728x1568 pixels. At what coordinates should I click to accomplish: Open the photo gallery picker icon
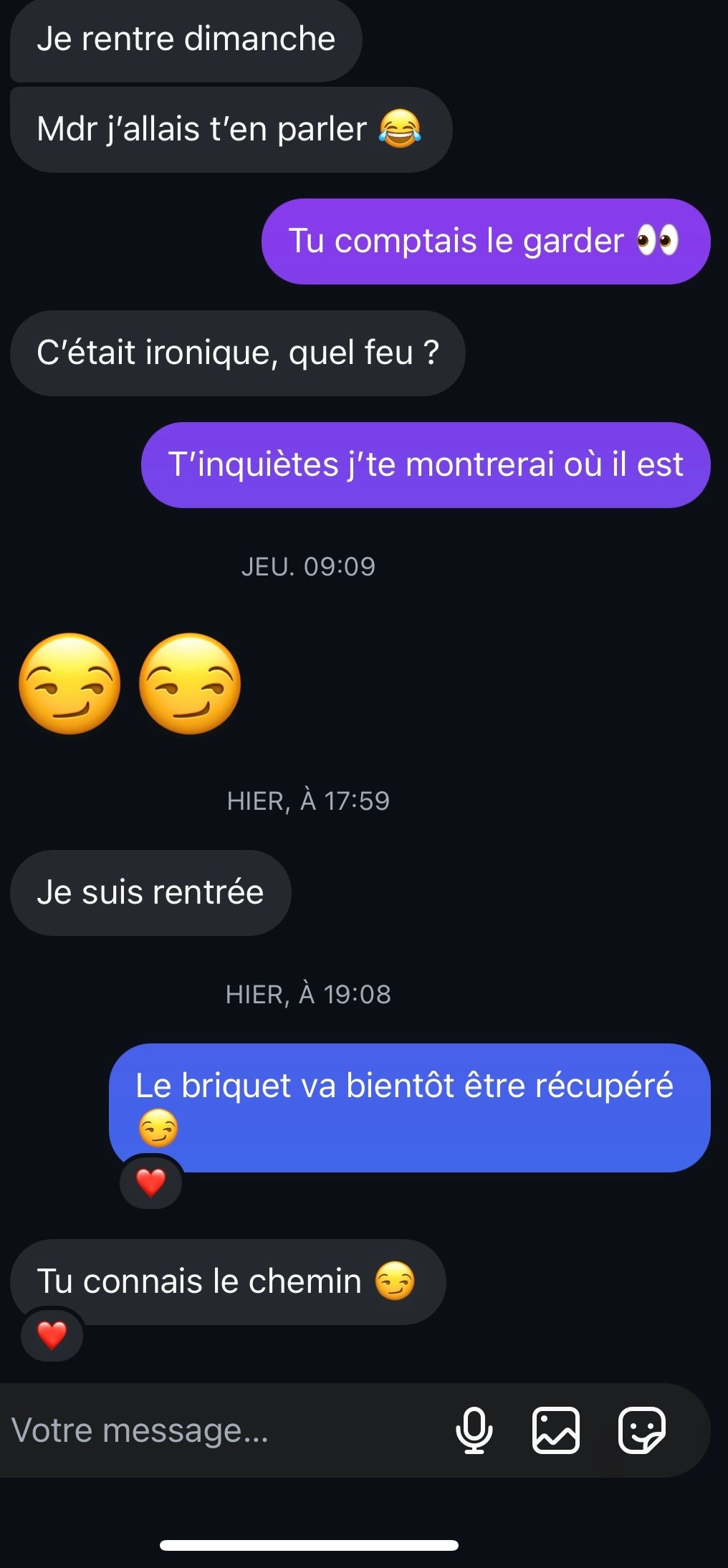[555, 1430]
